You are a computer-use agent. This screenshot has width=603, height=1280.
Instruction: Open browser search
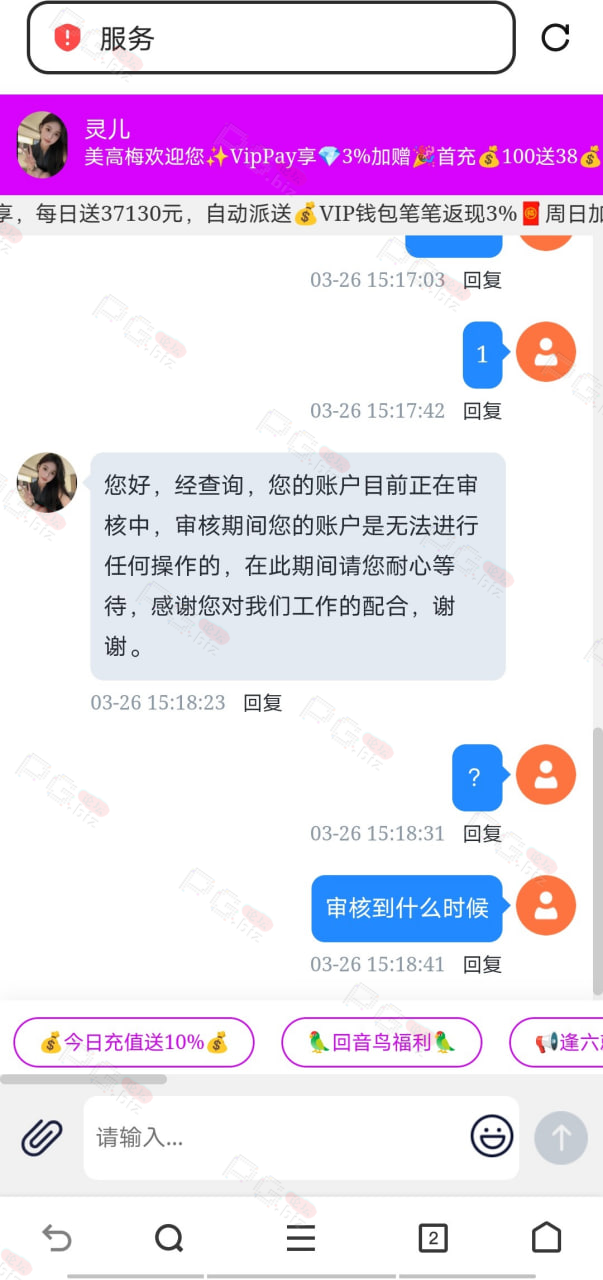coord(170,1239)
